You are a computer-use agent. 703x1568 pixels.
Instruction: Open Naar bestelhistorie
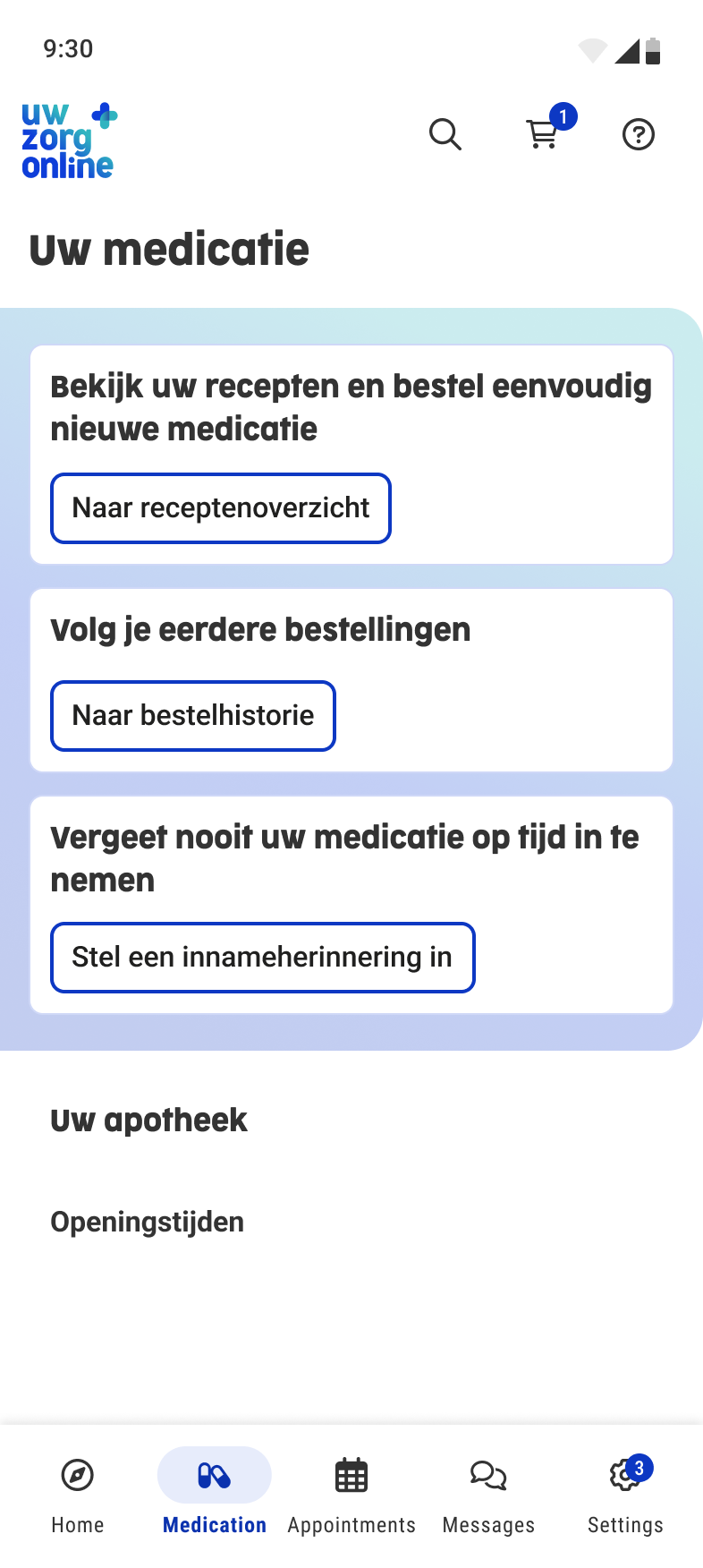point(193,716)
